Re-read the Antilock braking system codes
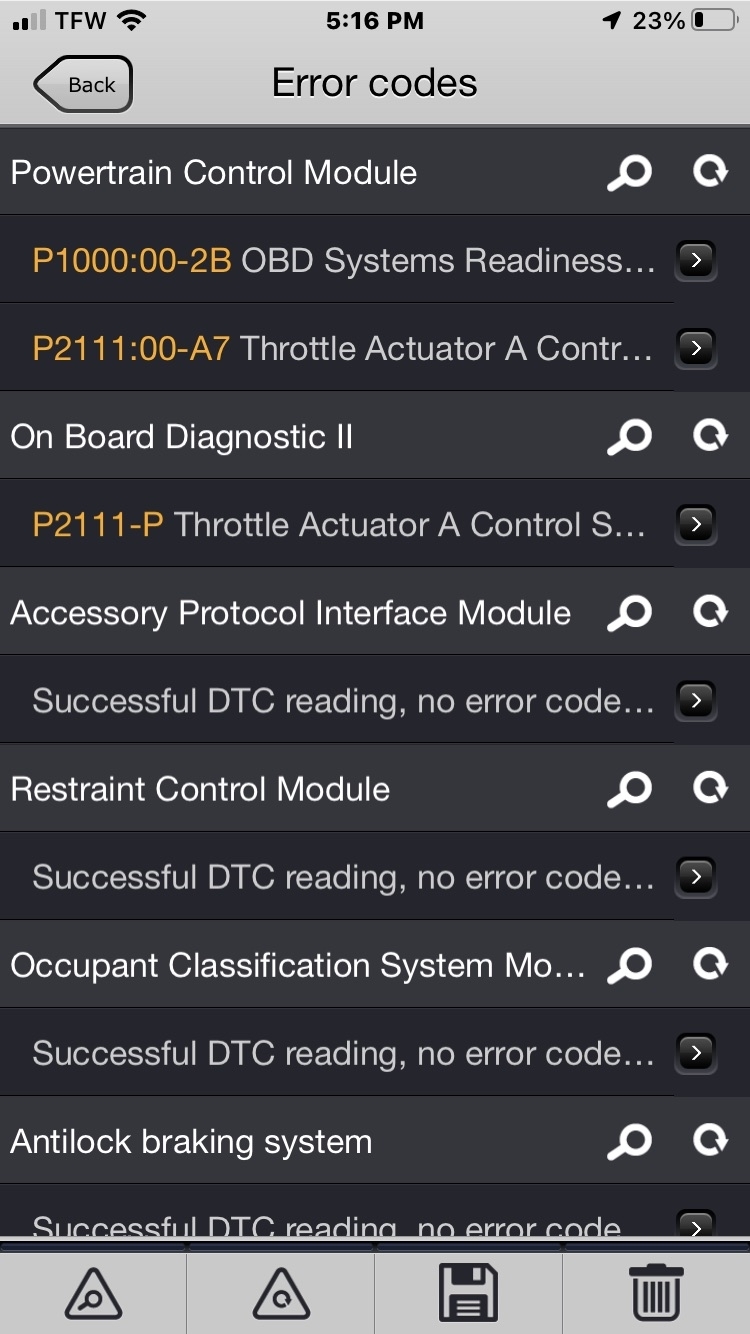 click(x=710, y=1141)
